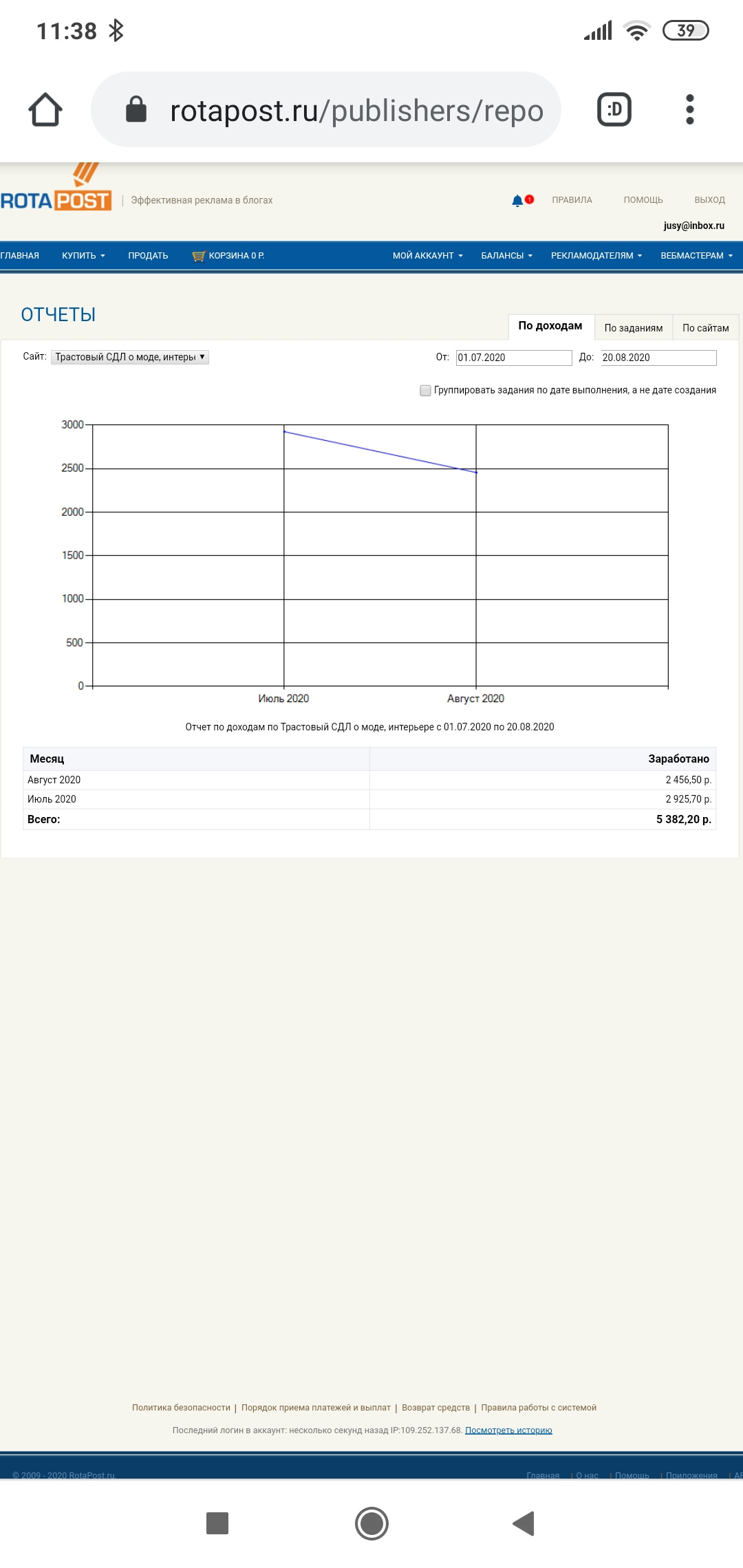Switch to the По заданиям tab

tap(633, 328)
